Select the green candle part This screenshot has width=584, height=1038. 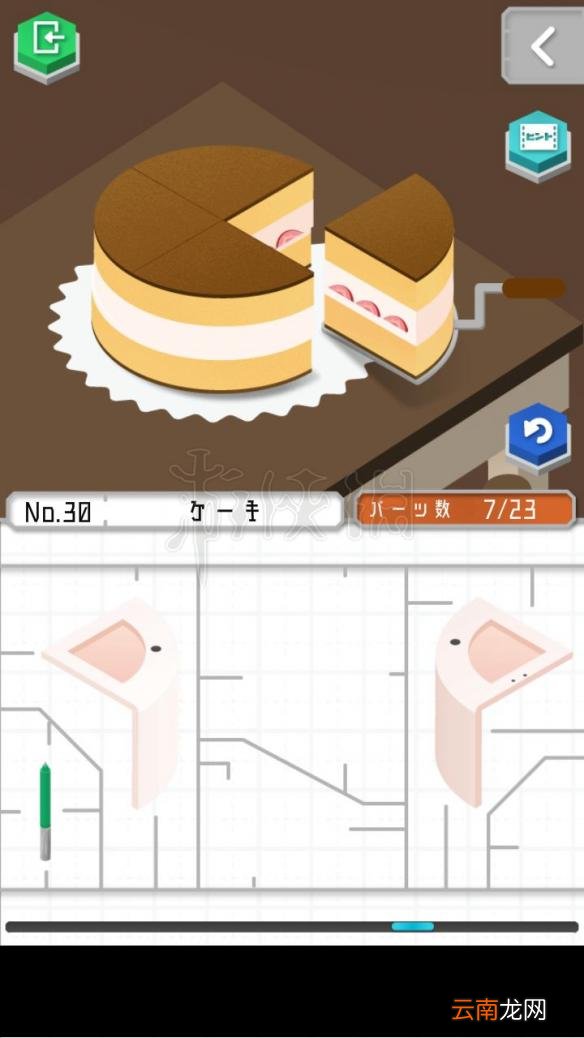pyautogui.click(x=45, y=811)
